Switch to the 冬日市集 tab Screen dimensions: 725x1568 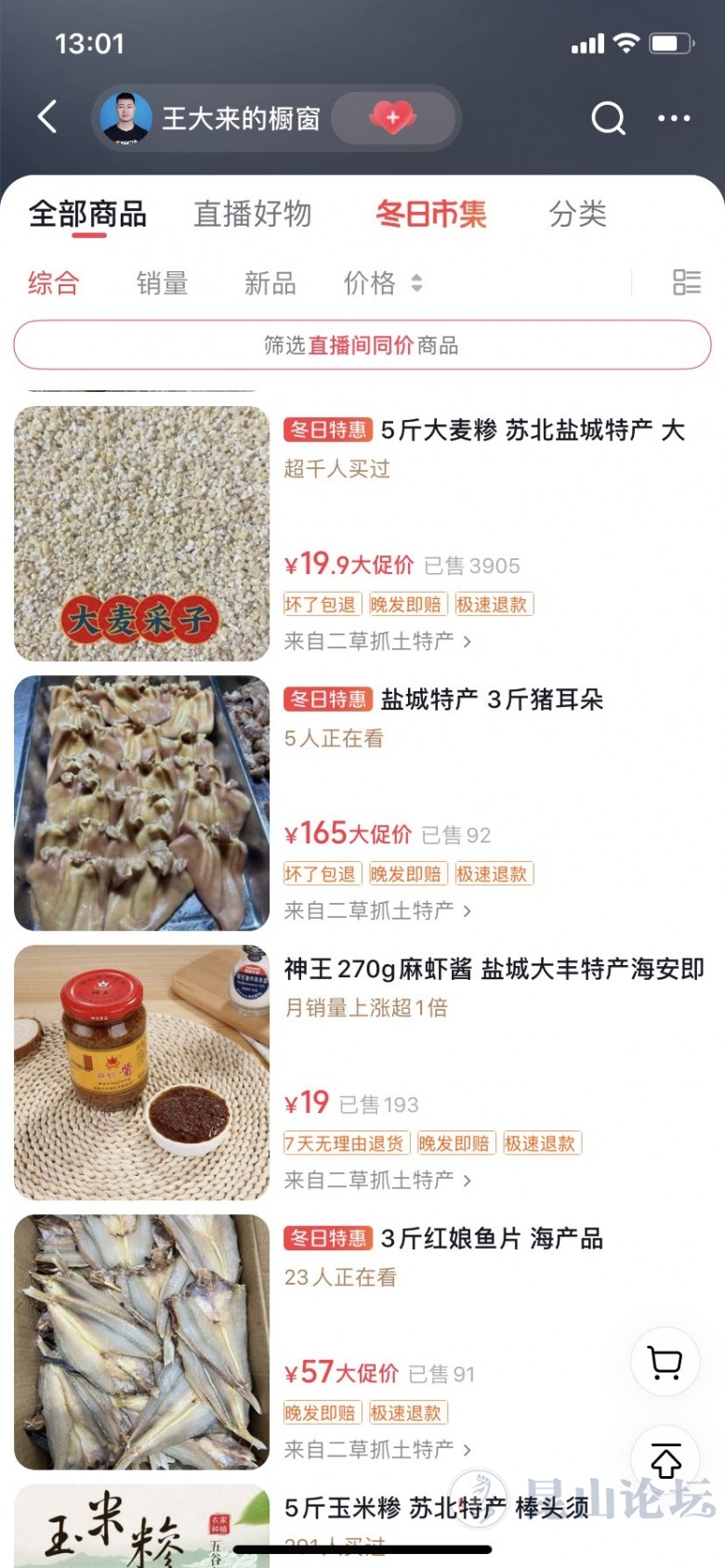coord(431,215)
